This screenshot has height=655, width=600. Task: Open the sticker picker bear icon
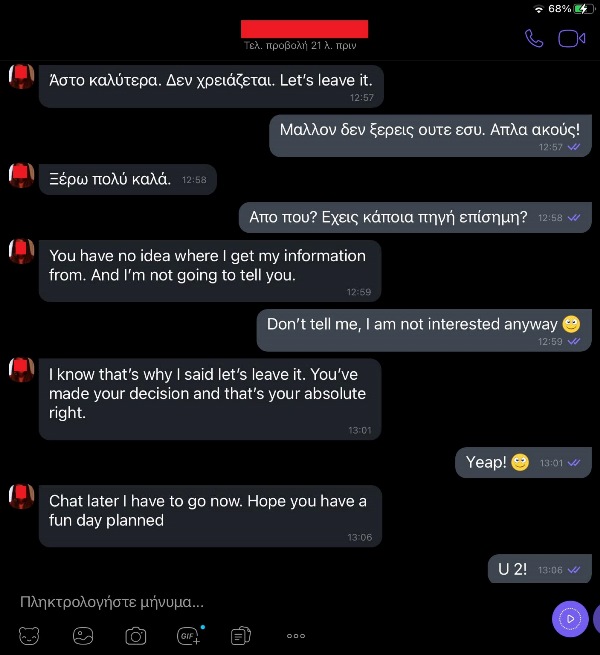29,635
